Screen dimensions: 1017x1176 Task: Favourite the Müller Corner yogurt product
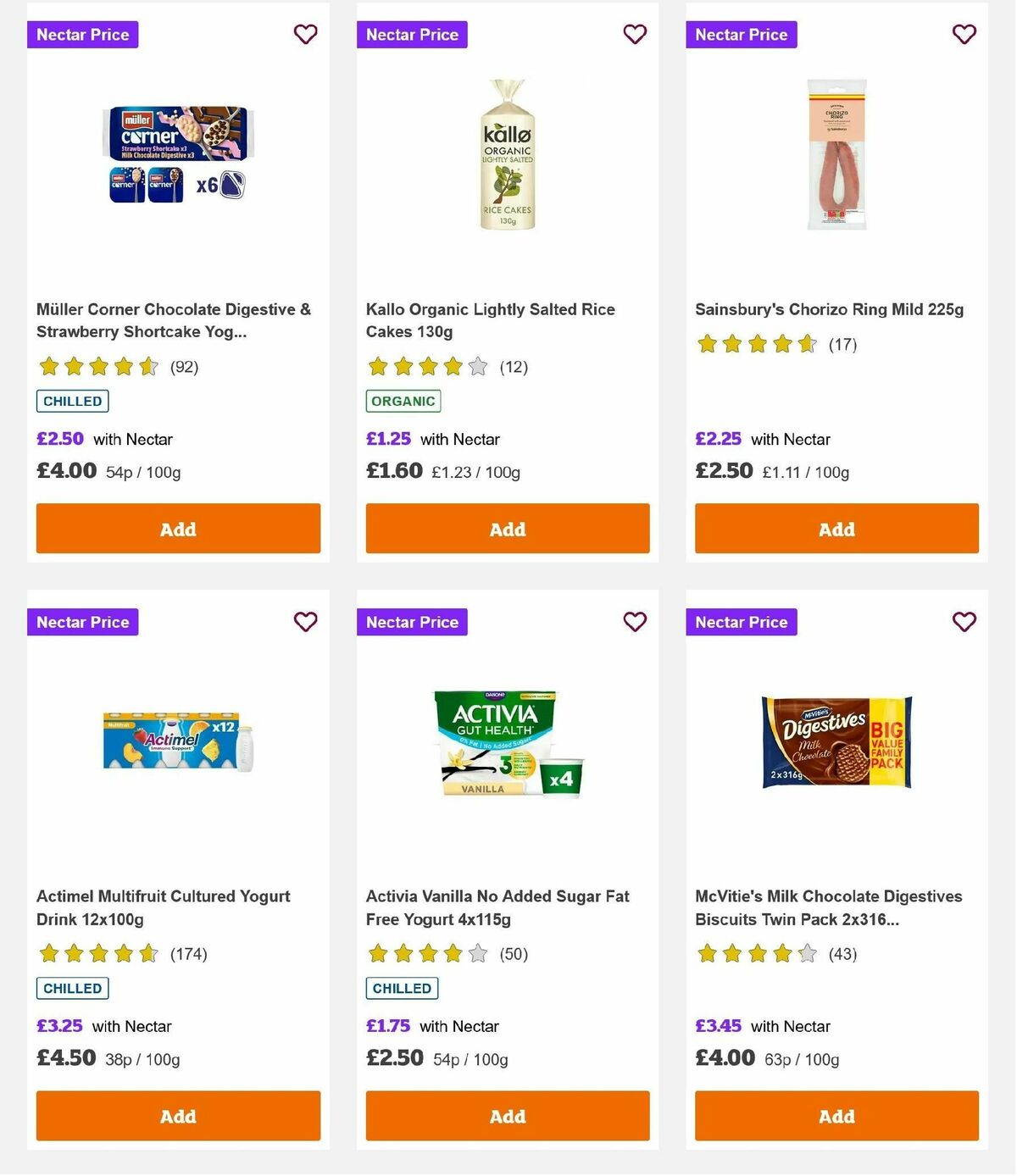tap(305, 35)
